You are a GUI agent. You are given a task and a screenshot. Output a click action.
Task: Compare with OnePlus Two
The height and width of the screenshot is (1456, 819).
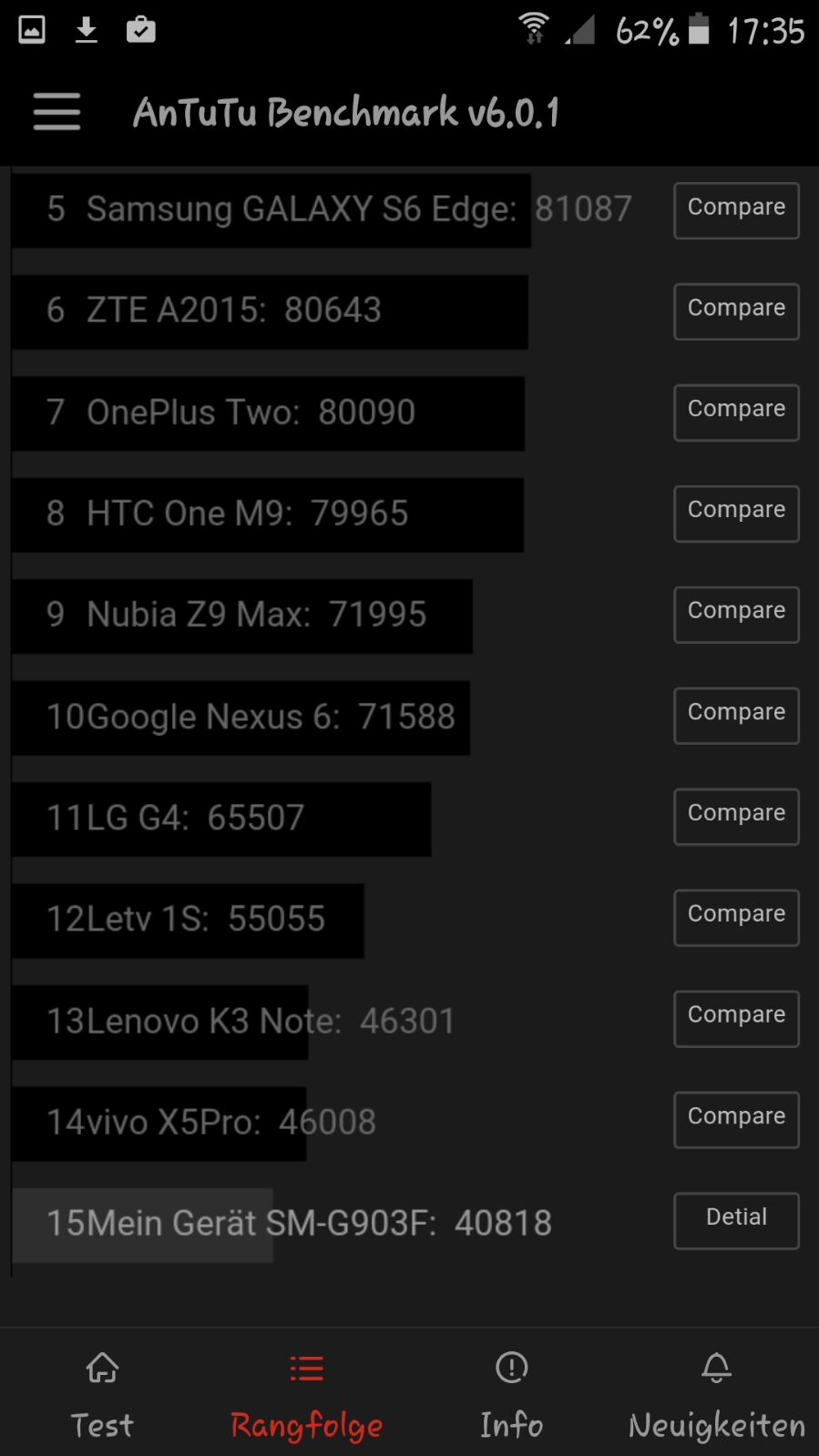click(x=736, y=412)
